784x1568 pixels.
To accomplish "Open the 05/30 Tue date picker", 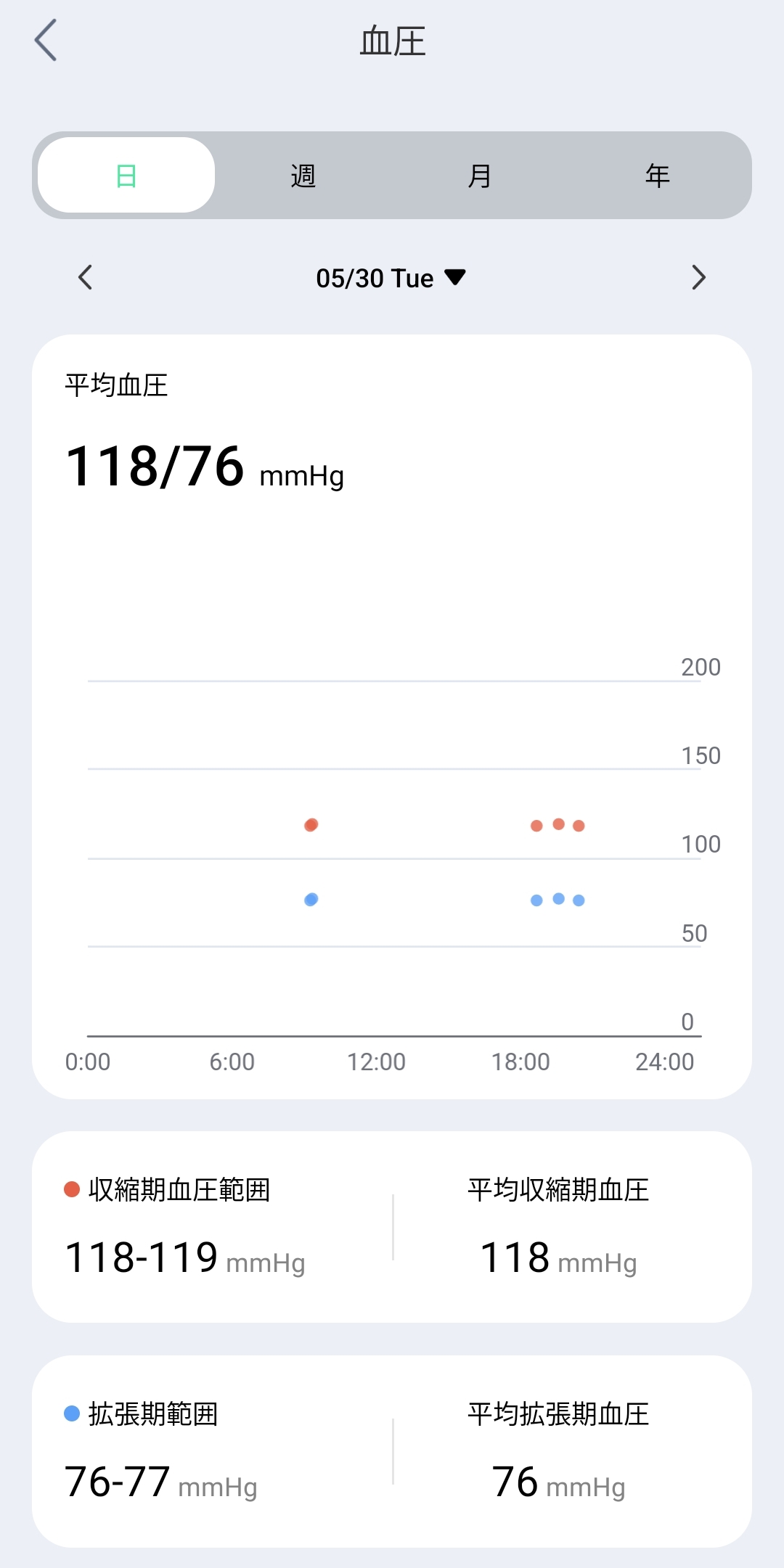I will pyautogui.click(x=391, y=278).
